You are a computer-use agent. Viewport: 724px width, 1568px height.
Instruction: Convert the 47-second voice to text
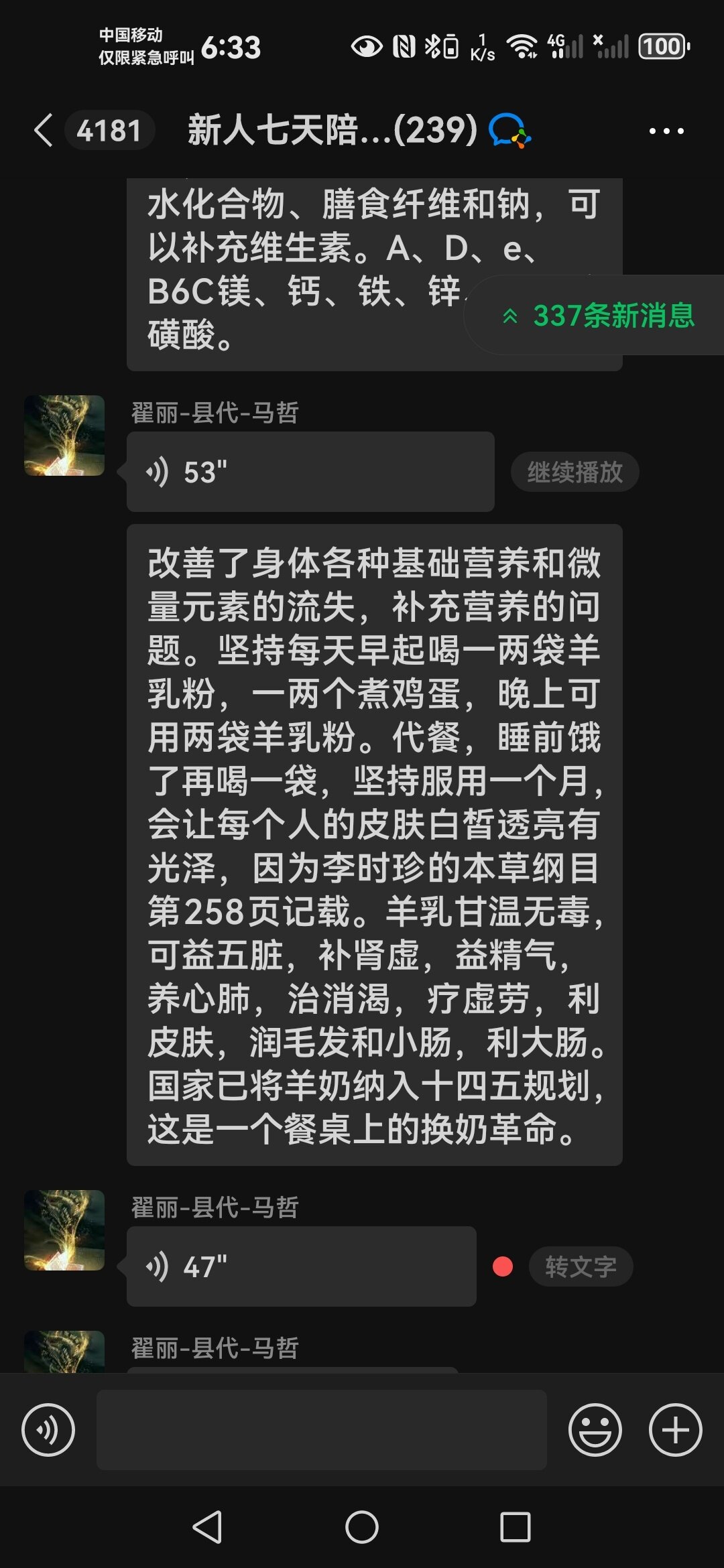pos(581,1266)
